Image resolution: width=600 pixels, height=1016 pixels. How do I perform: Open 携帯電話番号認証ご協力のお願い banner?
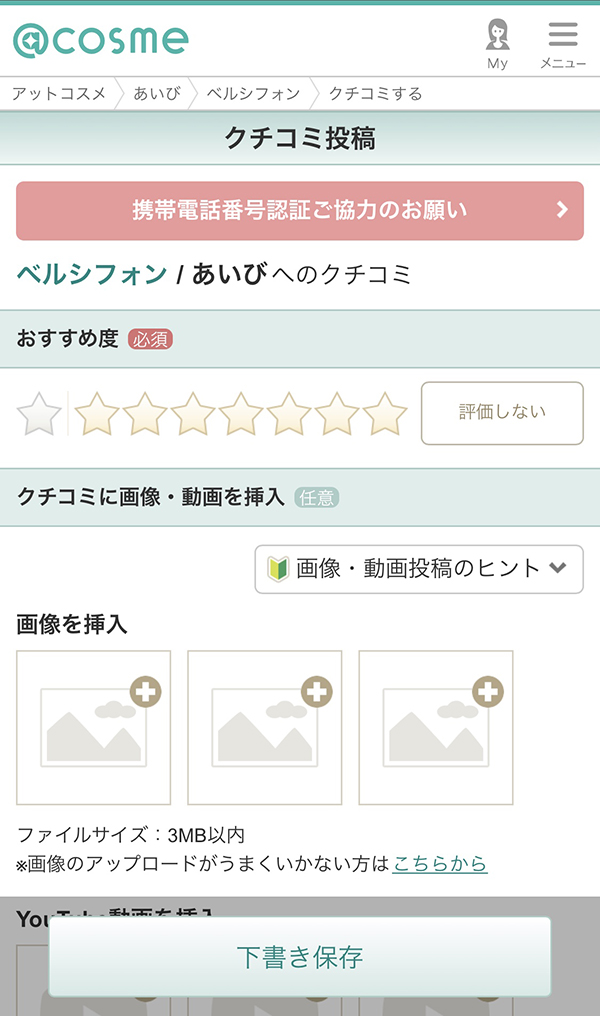click(x=300, y=211)
